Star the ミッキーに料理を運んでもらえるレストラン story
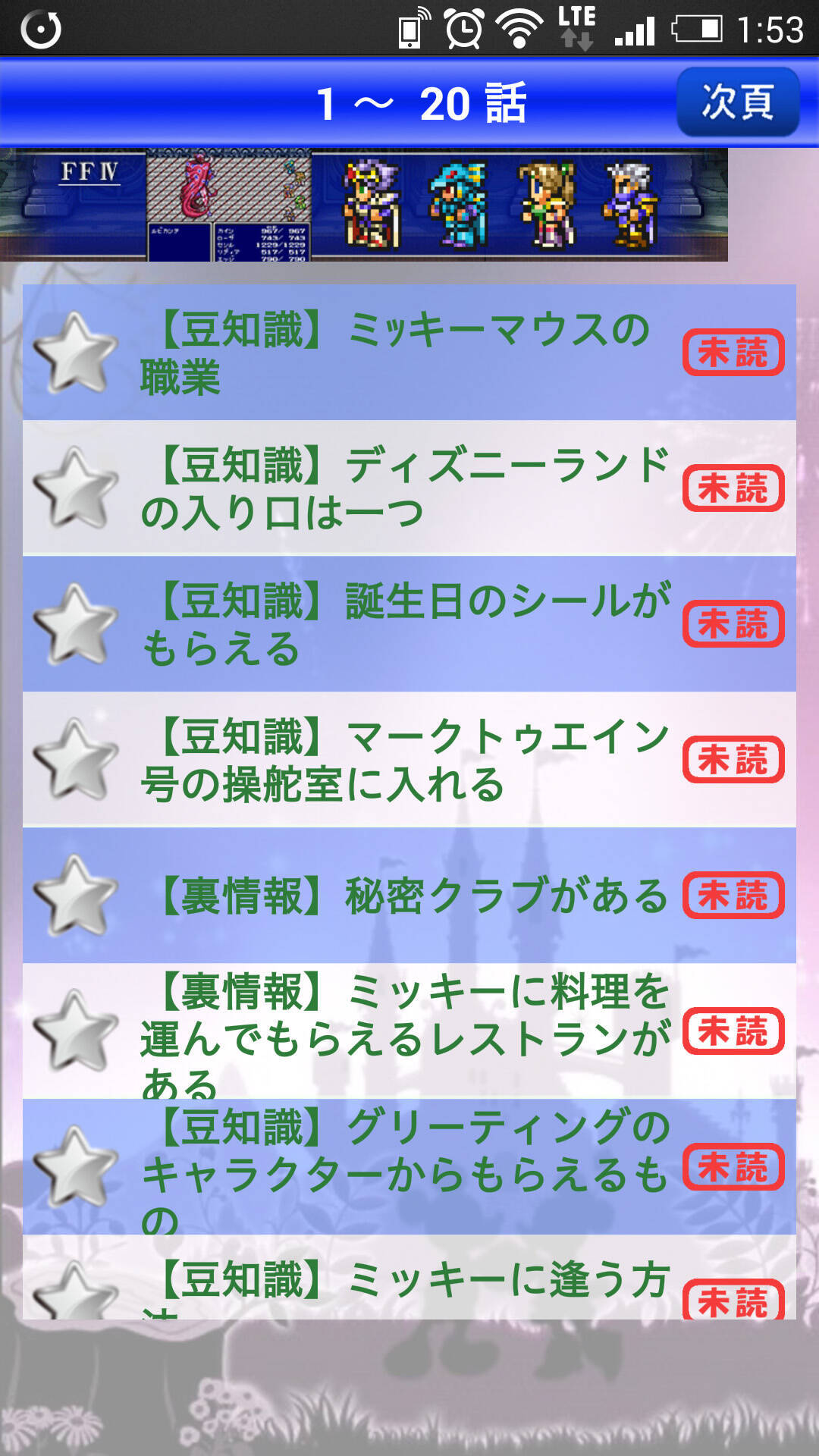819x1456 pixels. point(75,1031)
